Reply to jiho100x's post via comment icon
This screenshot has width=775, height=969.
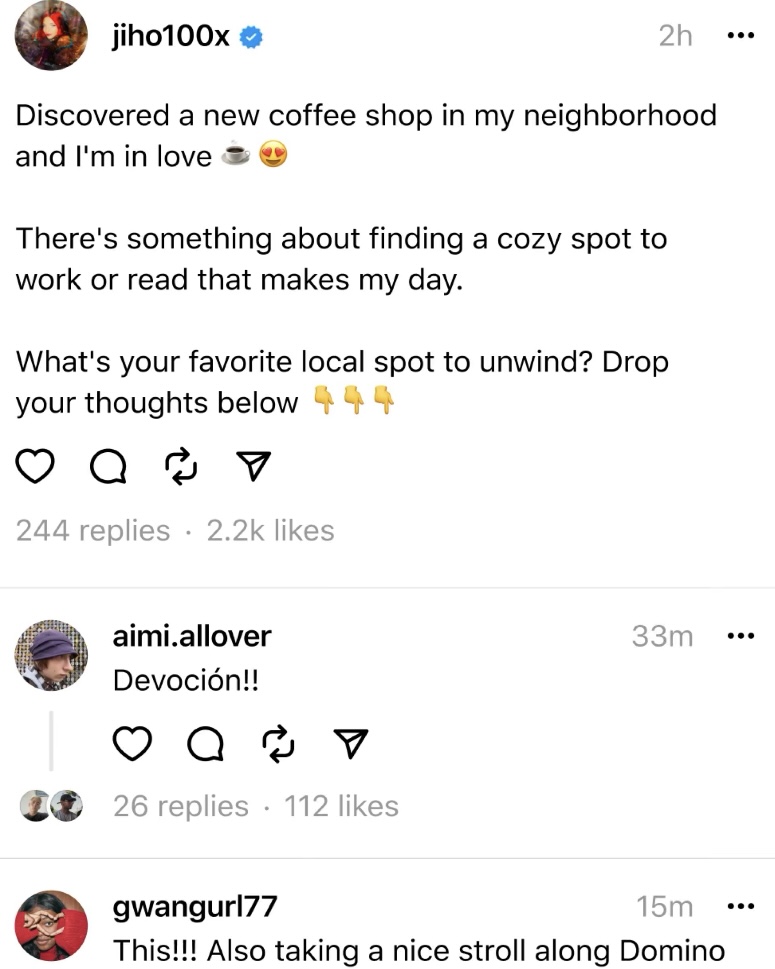(108, 465)
